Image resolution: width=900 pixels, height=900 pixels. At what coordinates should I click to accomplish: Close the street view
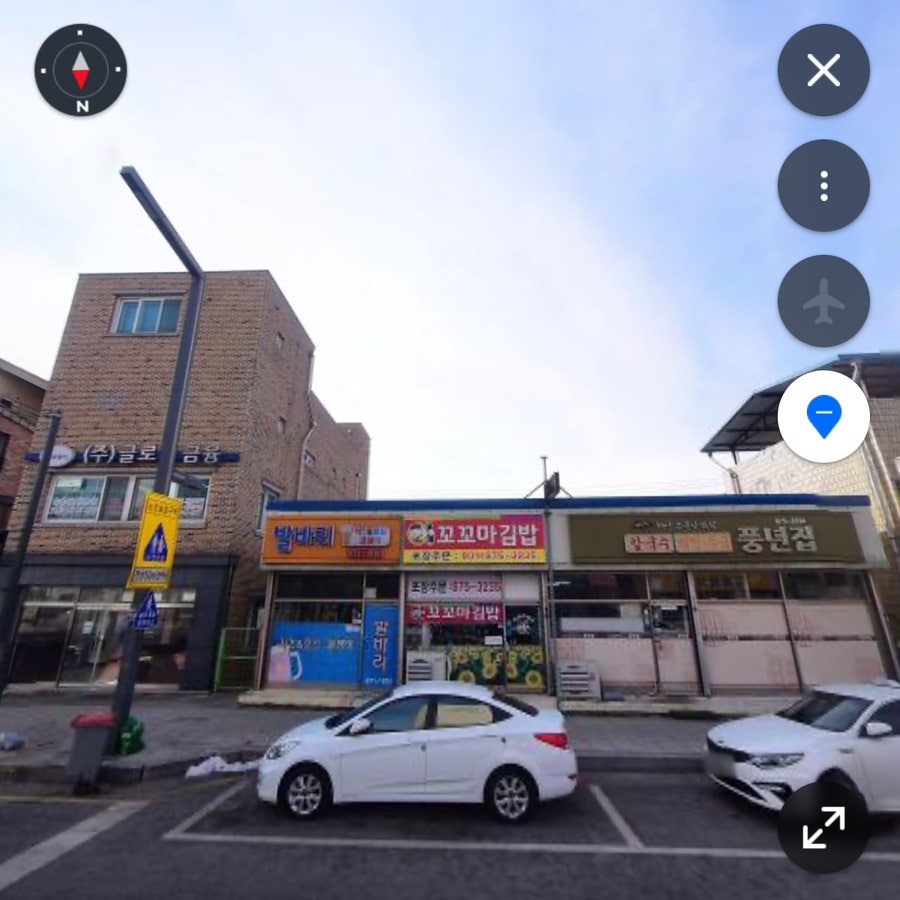coord(823,70)
